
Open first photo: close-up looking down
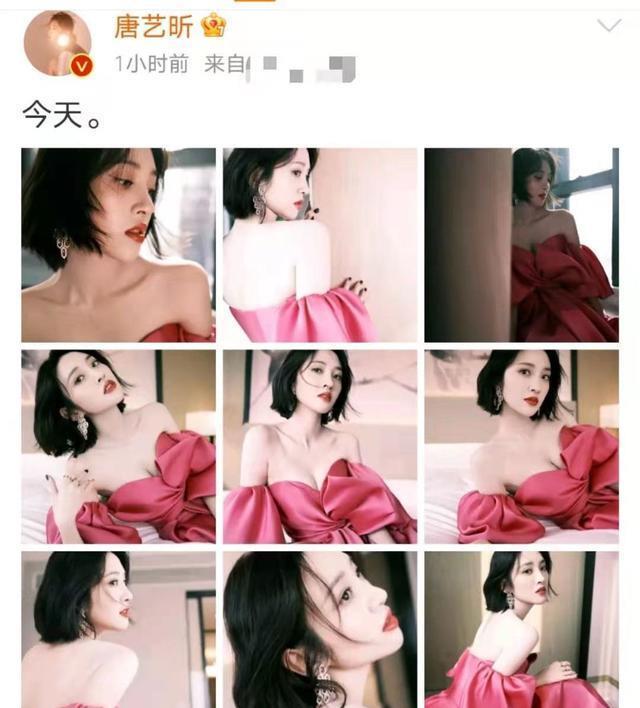pyautogui.click(x=118, y=245)
